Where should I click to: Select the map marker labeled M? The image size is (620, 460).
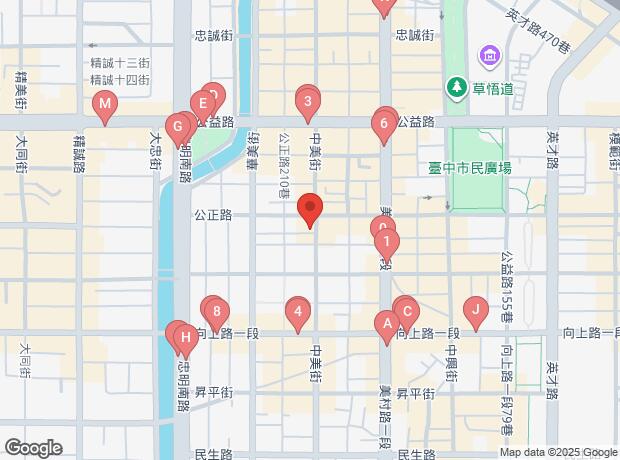tap(105, 103)
